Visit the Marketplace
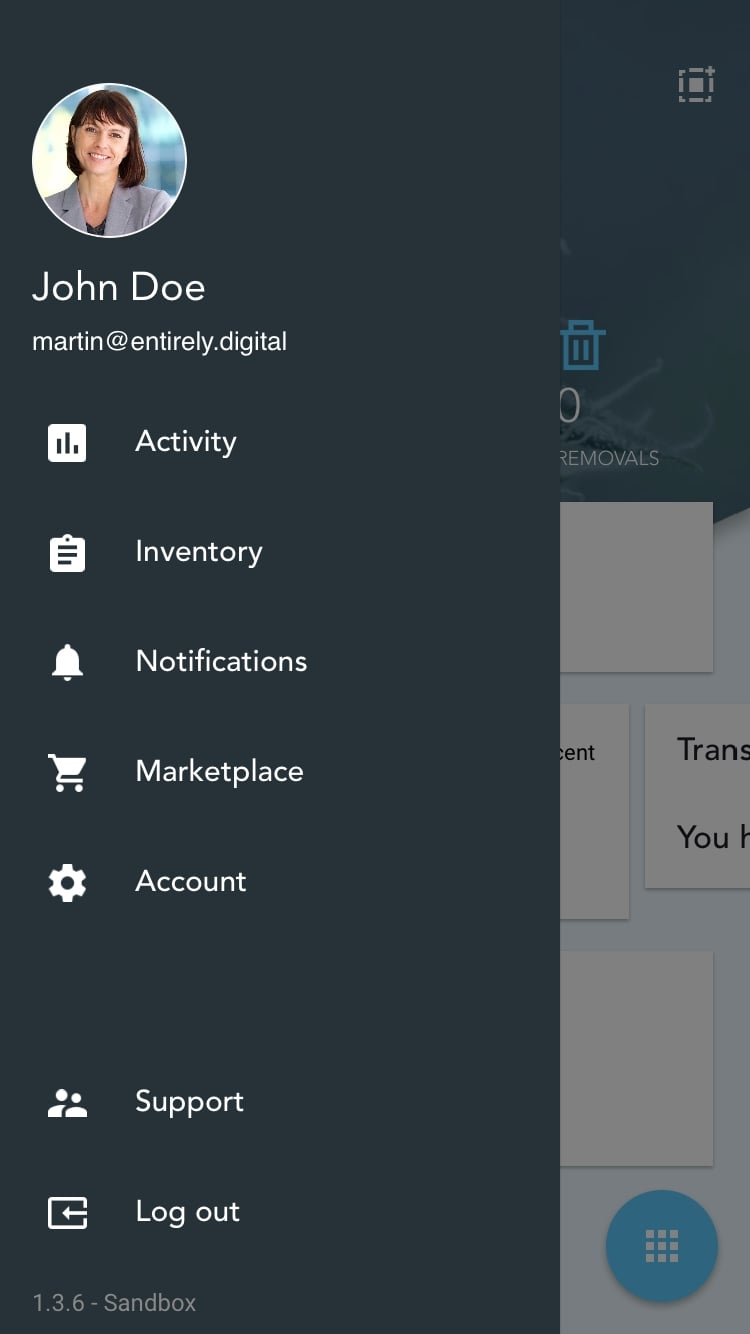This screenshot has width=750, height=1334. [x=218, y=772]
